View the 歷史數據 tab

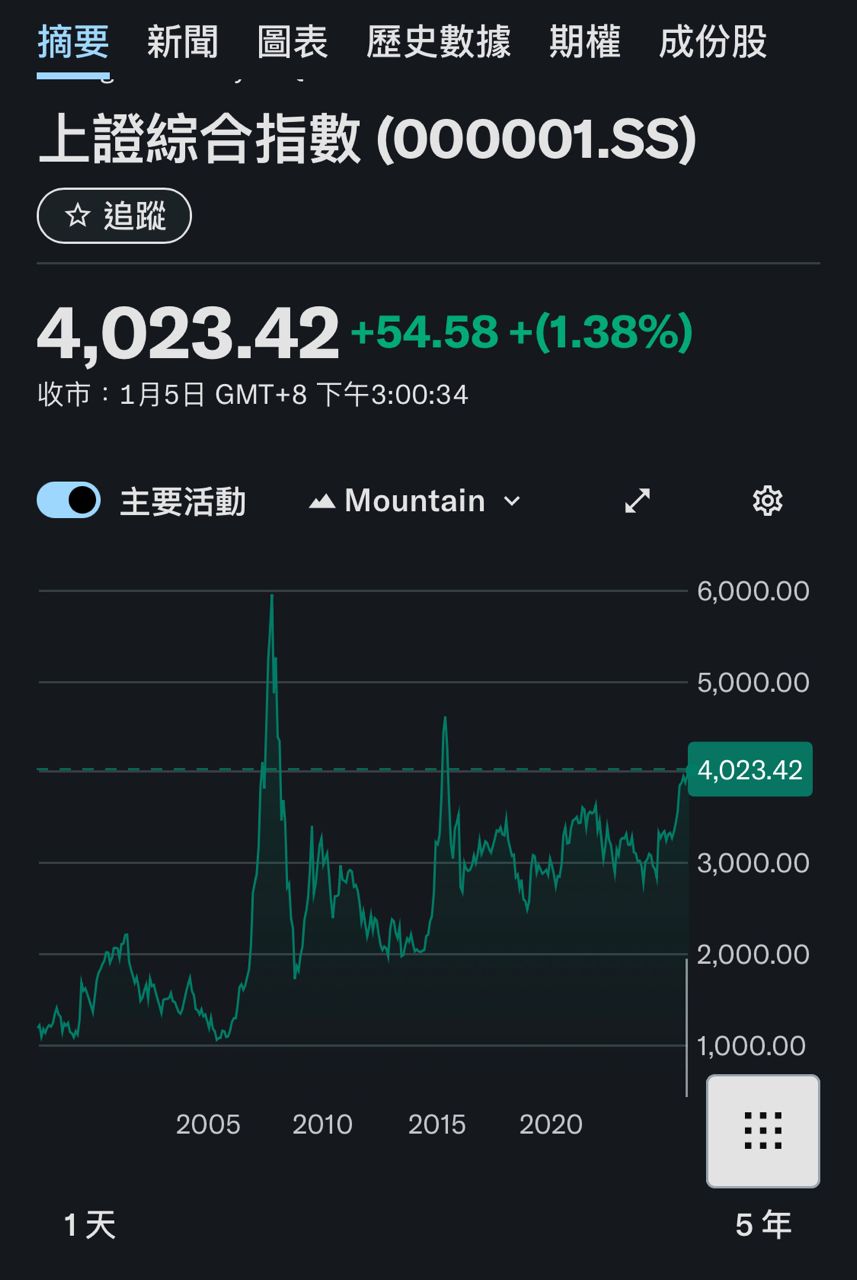click(x=438, y=42)
